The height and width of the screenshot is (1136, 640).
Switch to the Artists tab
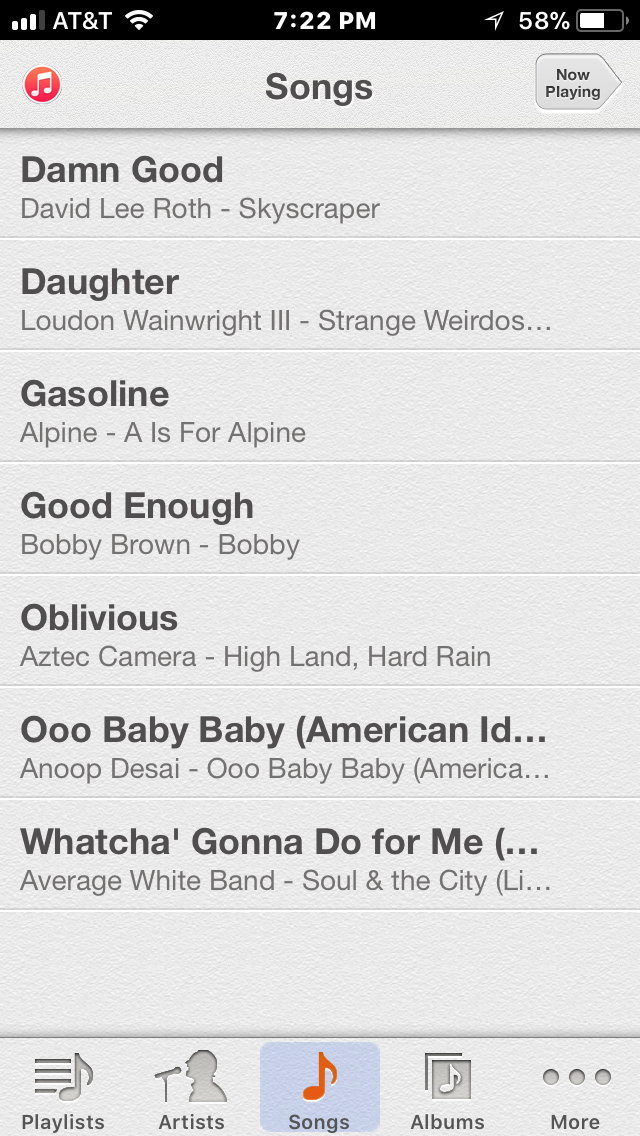coord(191,1090)
